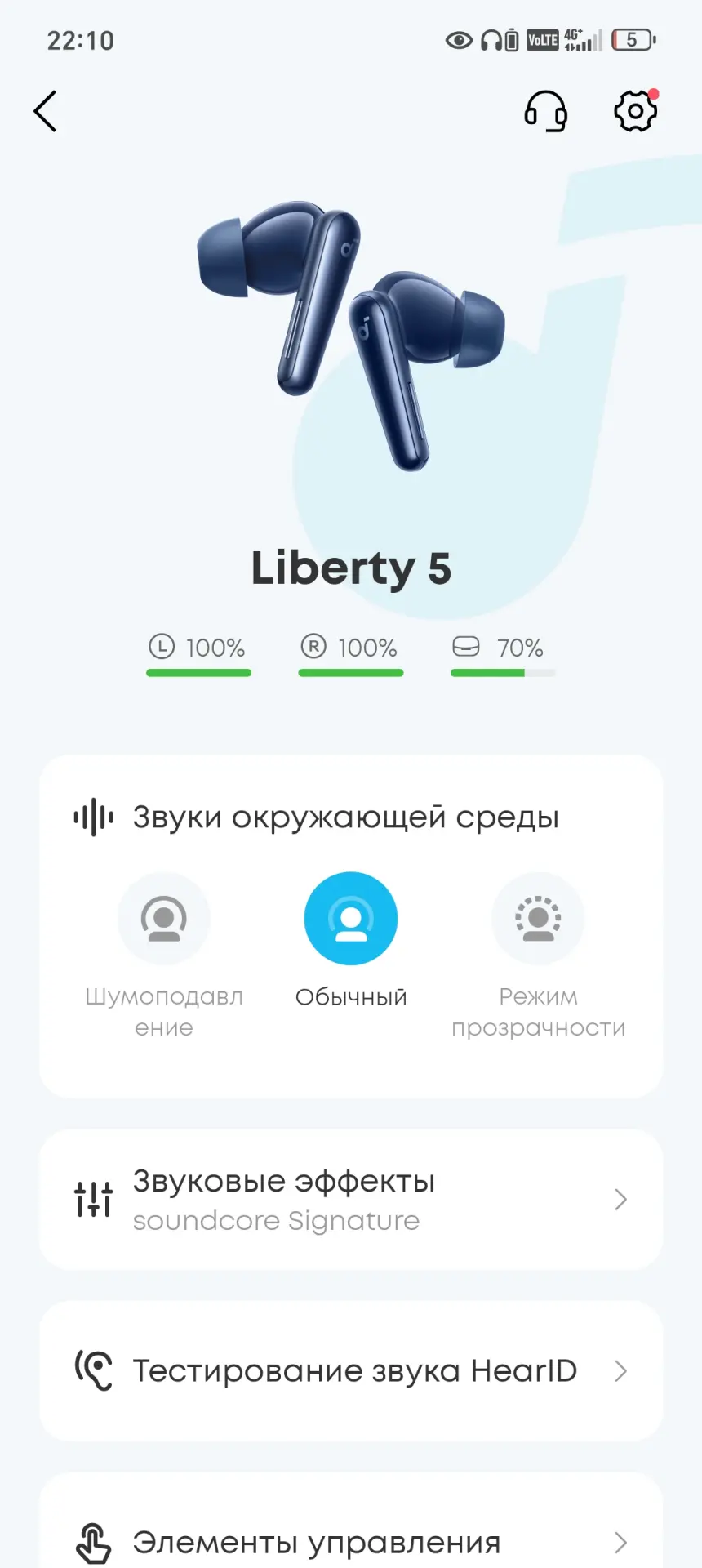702x1568 pixels.
Task: Select the Обычный ambient sound mode
Action: click(x=350, y=918)
